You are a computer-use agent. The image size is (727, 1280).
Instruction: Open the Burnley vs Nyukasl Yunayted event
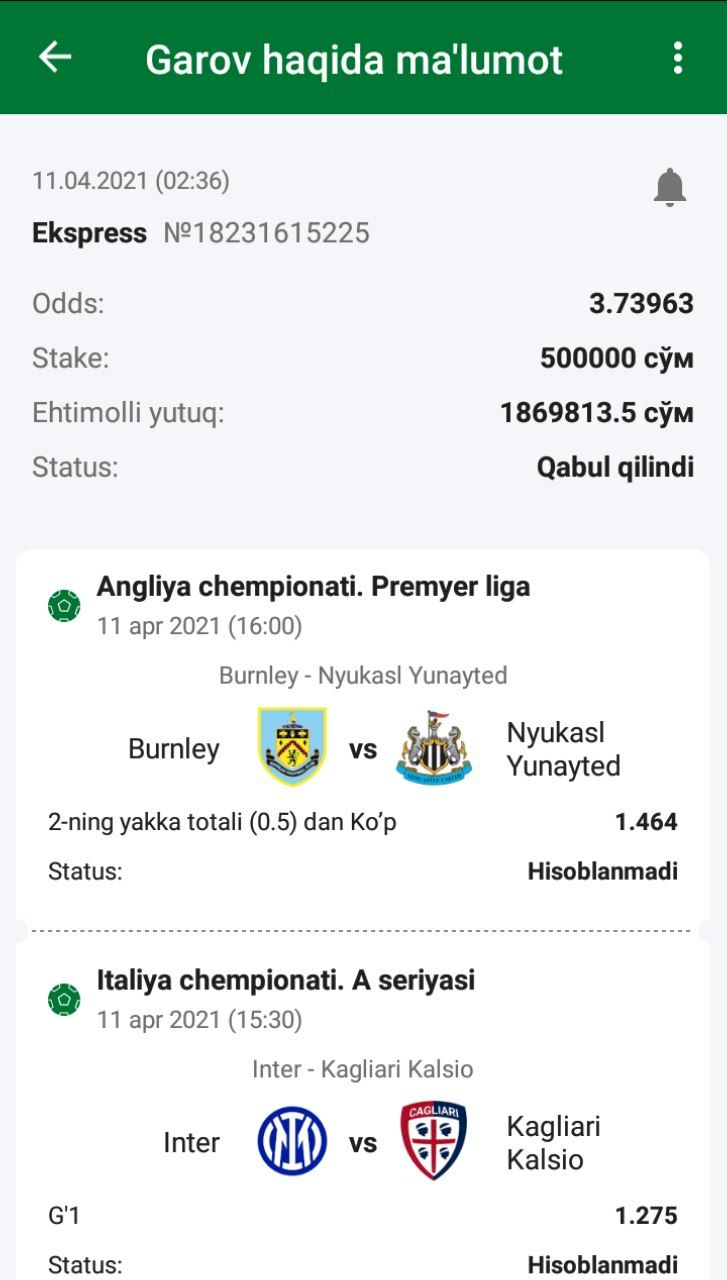pos(362,748)
